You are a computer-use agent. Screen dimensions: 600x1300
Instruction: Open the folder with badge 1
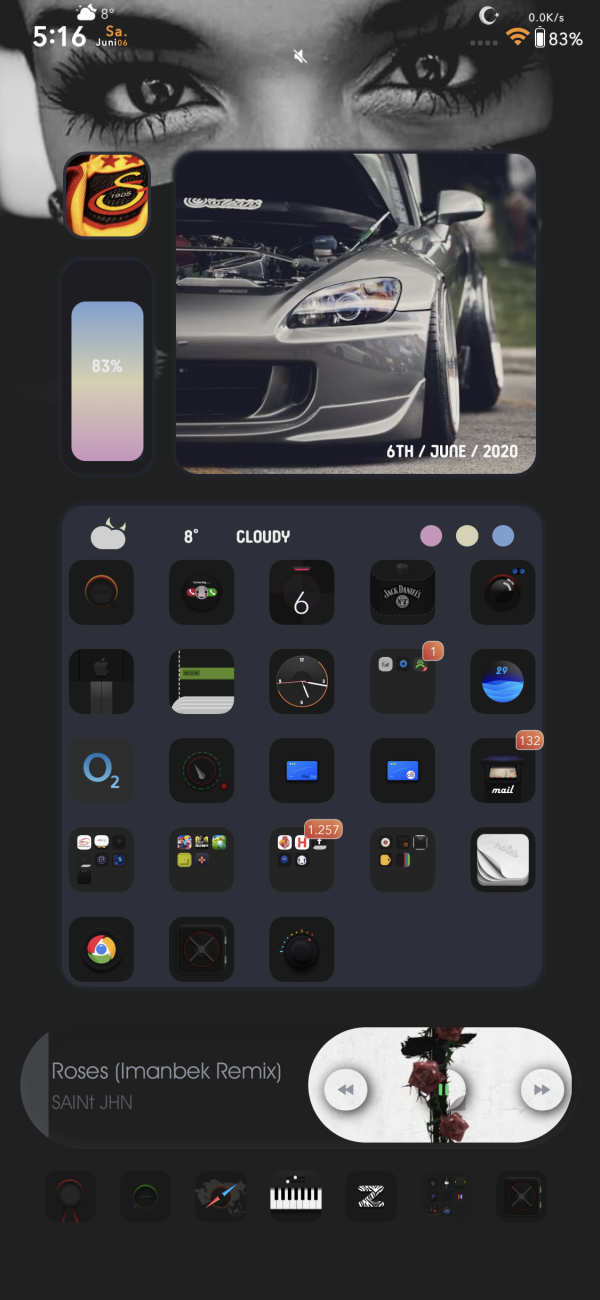point(402,682)
